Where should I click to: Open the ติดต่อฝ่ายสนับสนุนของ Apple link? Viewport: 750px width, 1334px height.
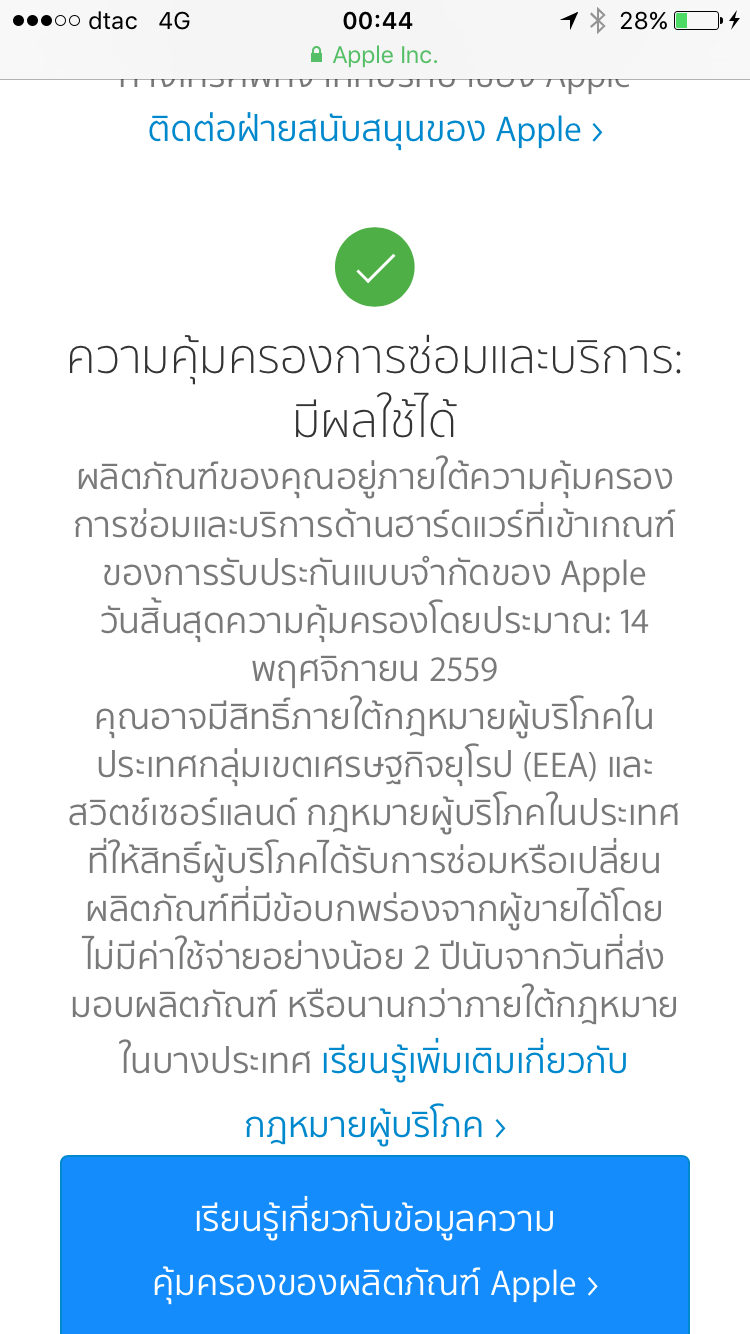(375, 131)
